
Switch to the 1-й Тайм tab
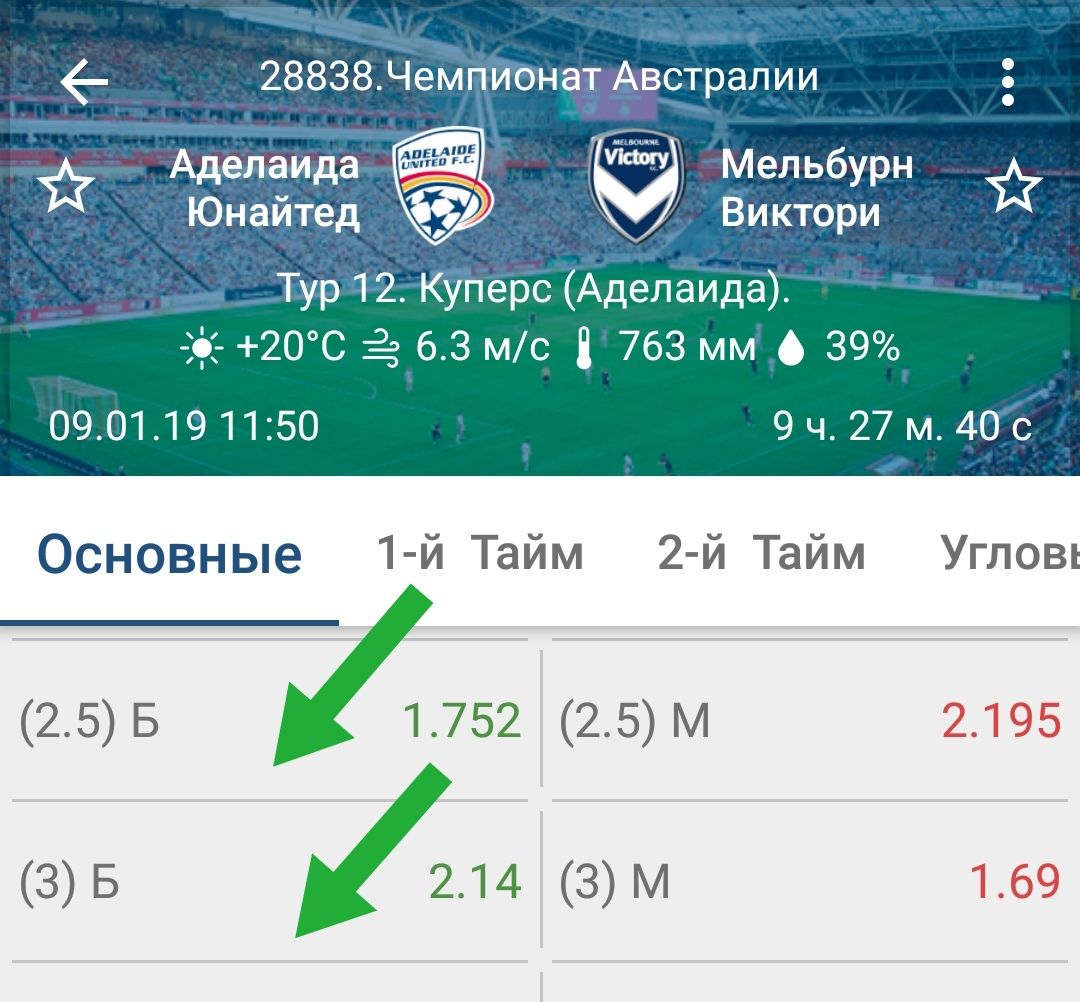pyautogui.click(x=479, y=552)
